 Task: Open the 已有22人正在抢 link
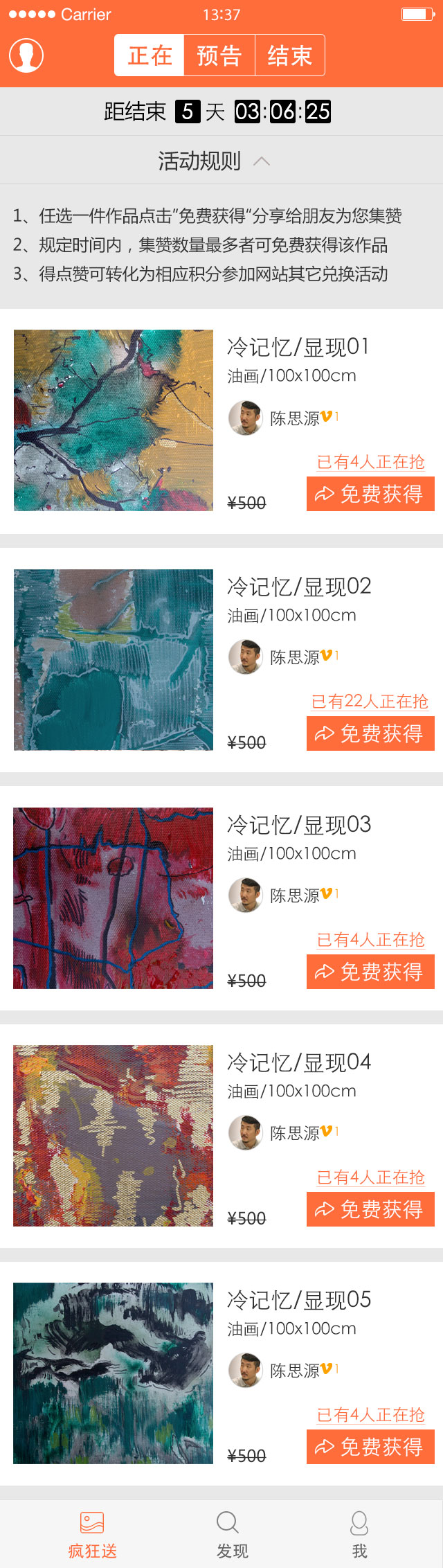(370, 702)
